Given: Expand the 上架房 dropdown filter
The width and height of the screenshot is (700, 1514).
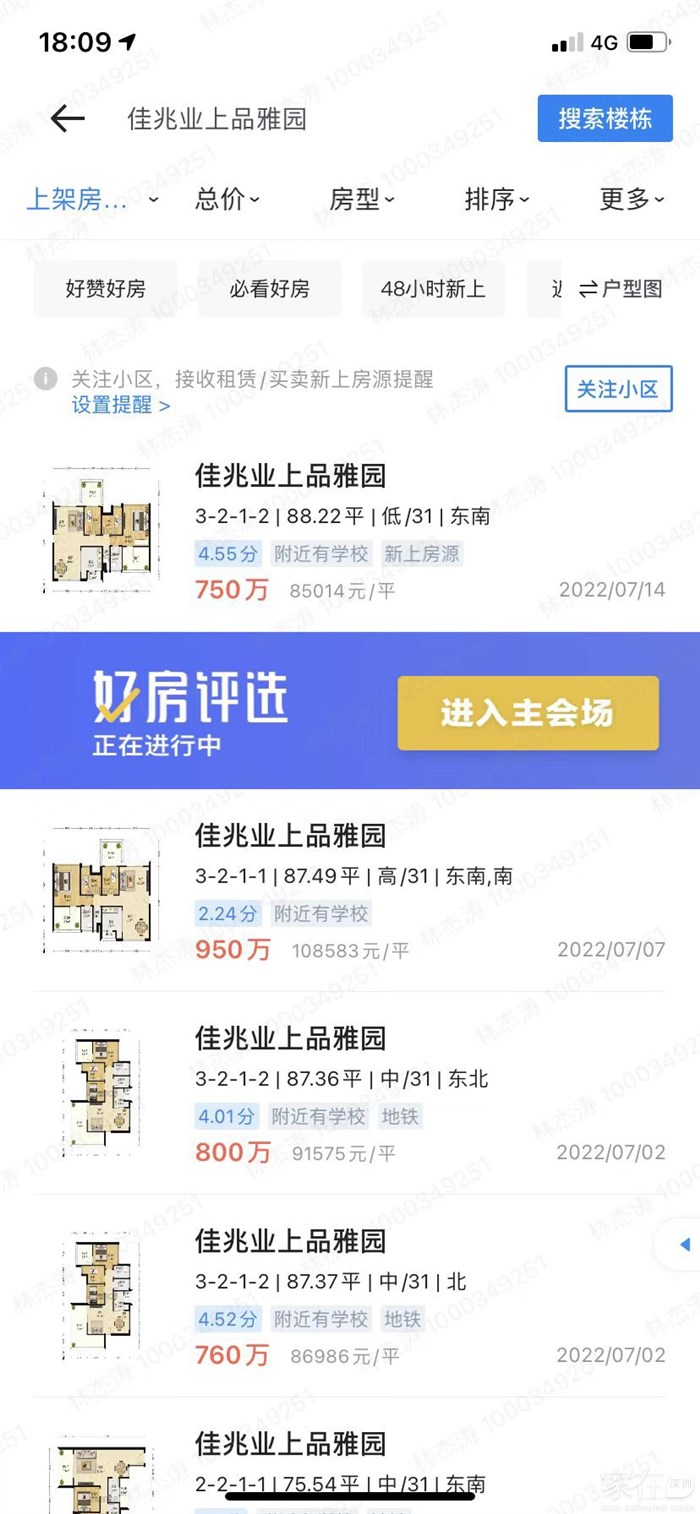Looking at the screenshot, I should [x=92, y=199].
